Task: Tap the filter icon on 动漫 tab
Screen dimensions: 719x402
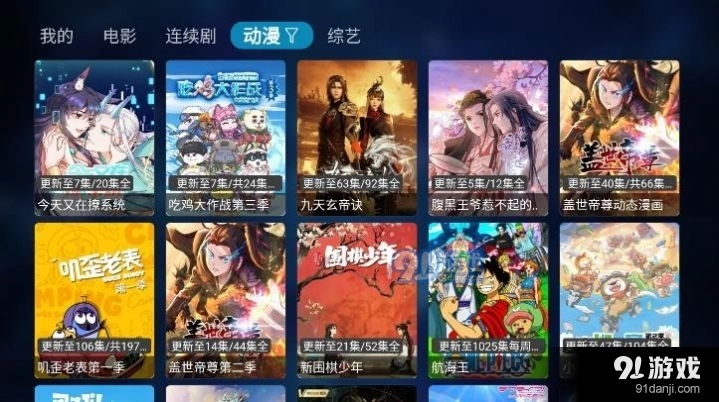Action: (292, 37)
